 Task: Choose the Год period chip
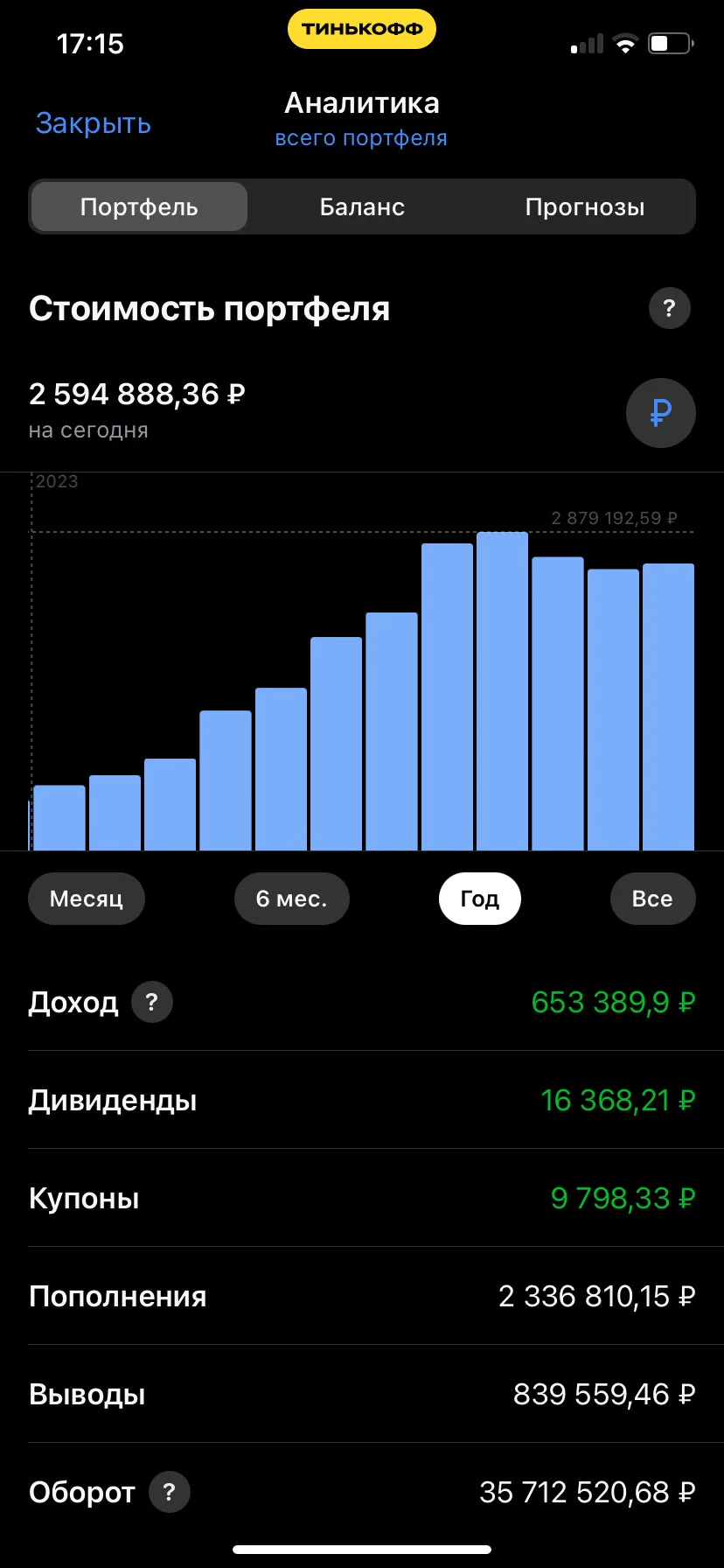click(x=480, y=899)
